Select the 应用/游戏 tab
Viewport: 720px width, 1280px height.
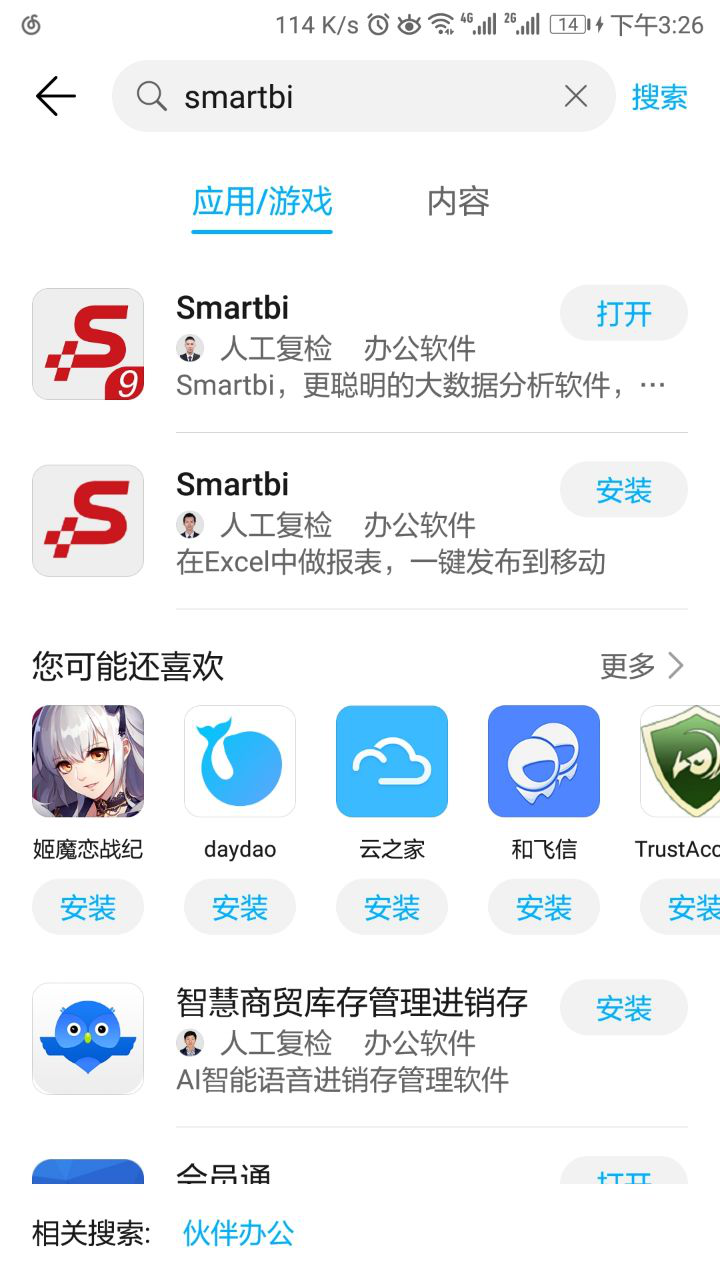tap(262, 202)
